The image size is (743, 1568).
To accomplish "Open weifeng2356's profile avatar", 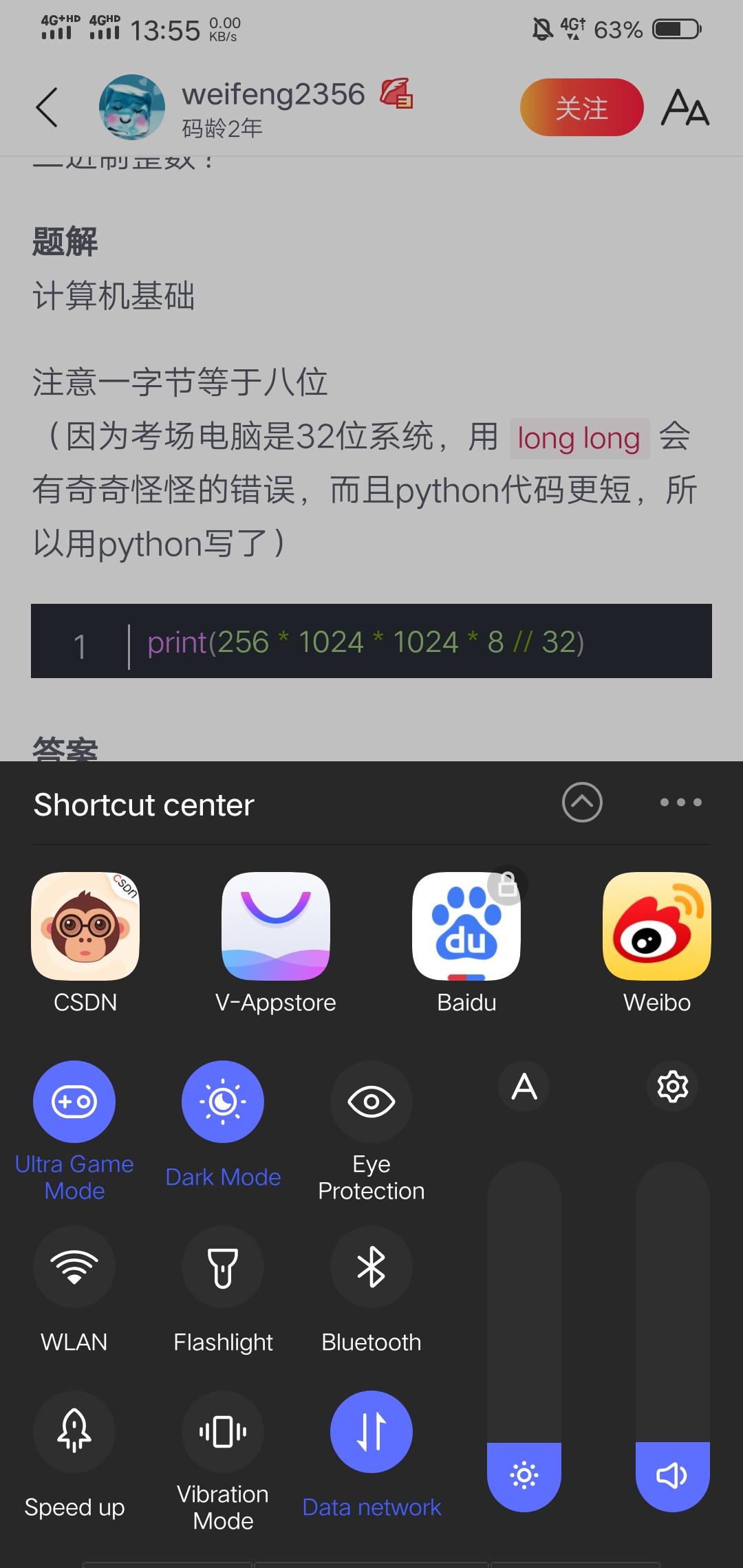I will point(132,108).
